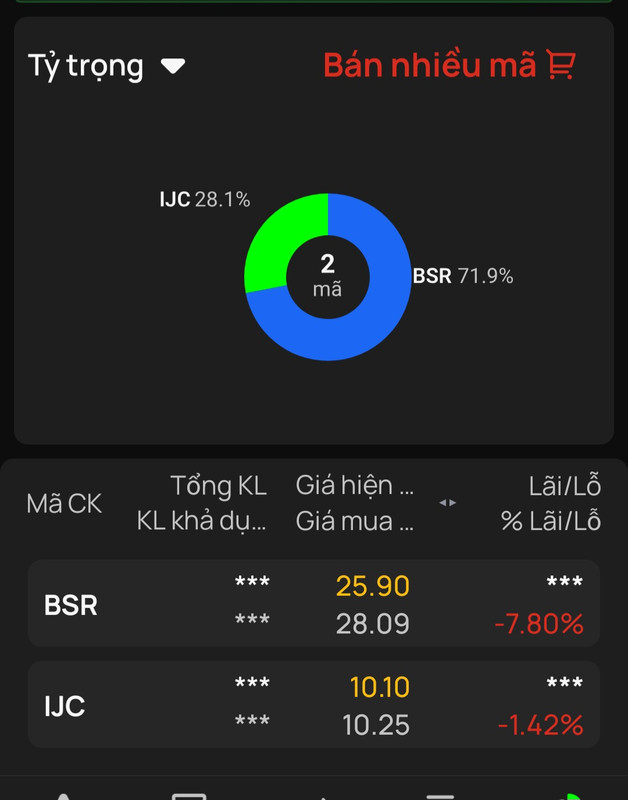
Task: Expand the Tỷ trọng dropdown
Action: (106, 66)
